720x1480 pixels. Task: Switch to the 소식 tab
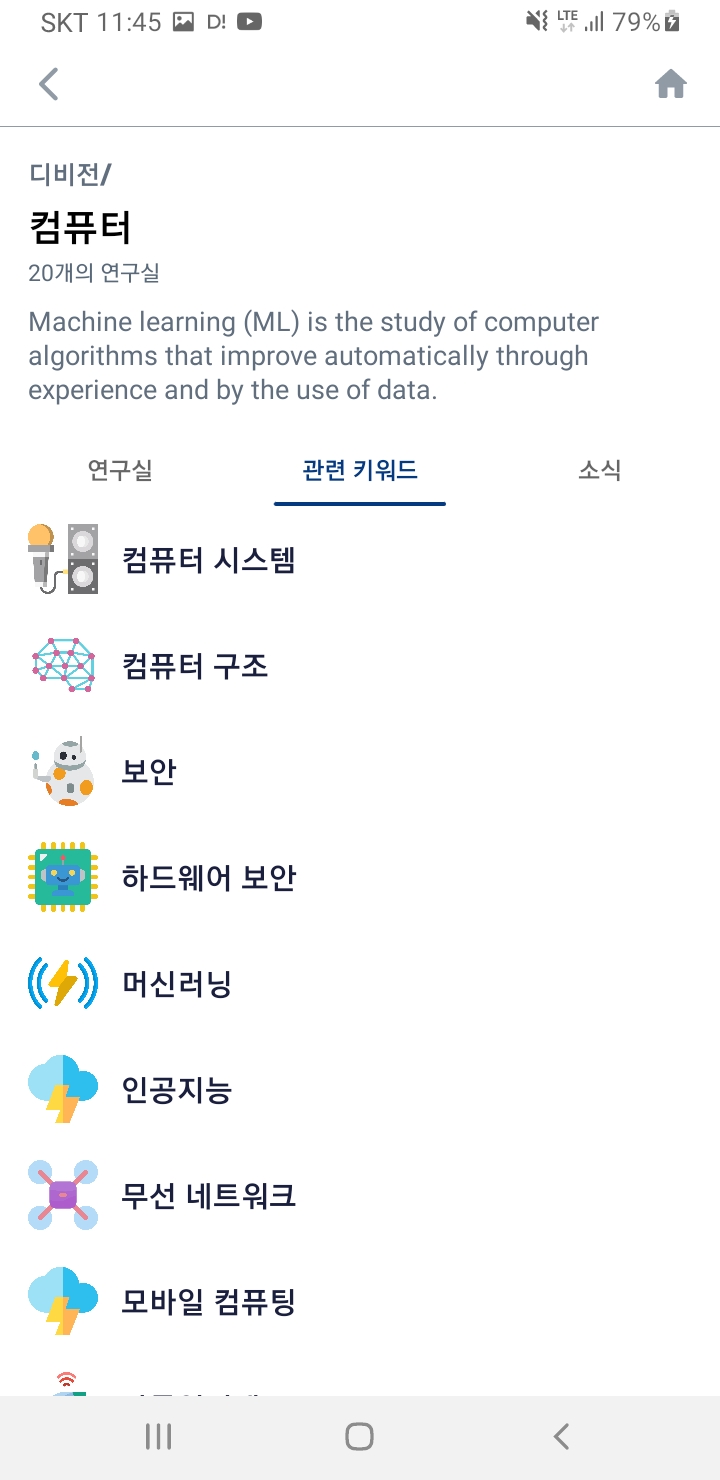coord(600,470)
